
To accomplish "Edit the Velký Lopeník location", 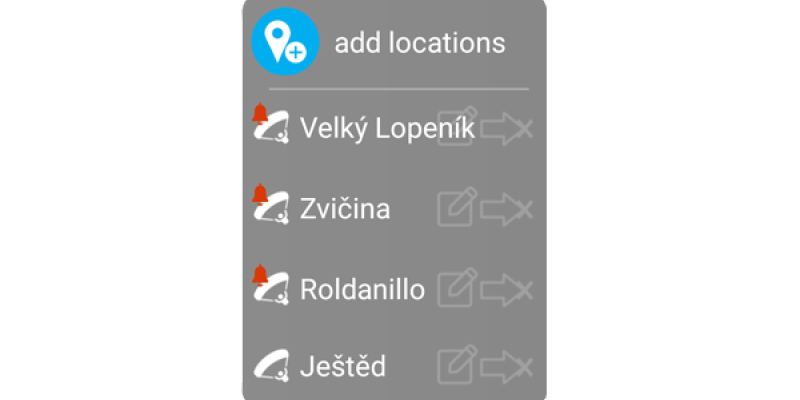I will 458,127.
